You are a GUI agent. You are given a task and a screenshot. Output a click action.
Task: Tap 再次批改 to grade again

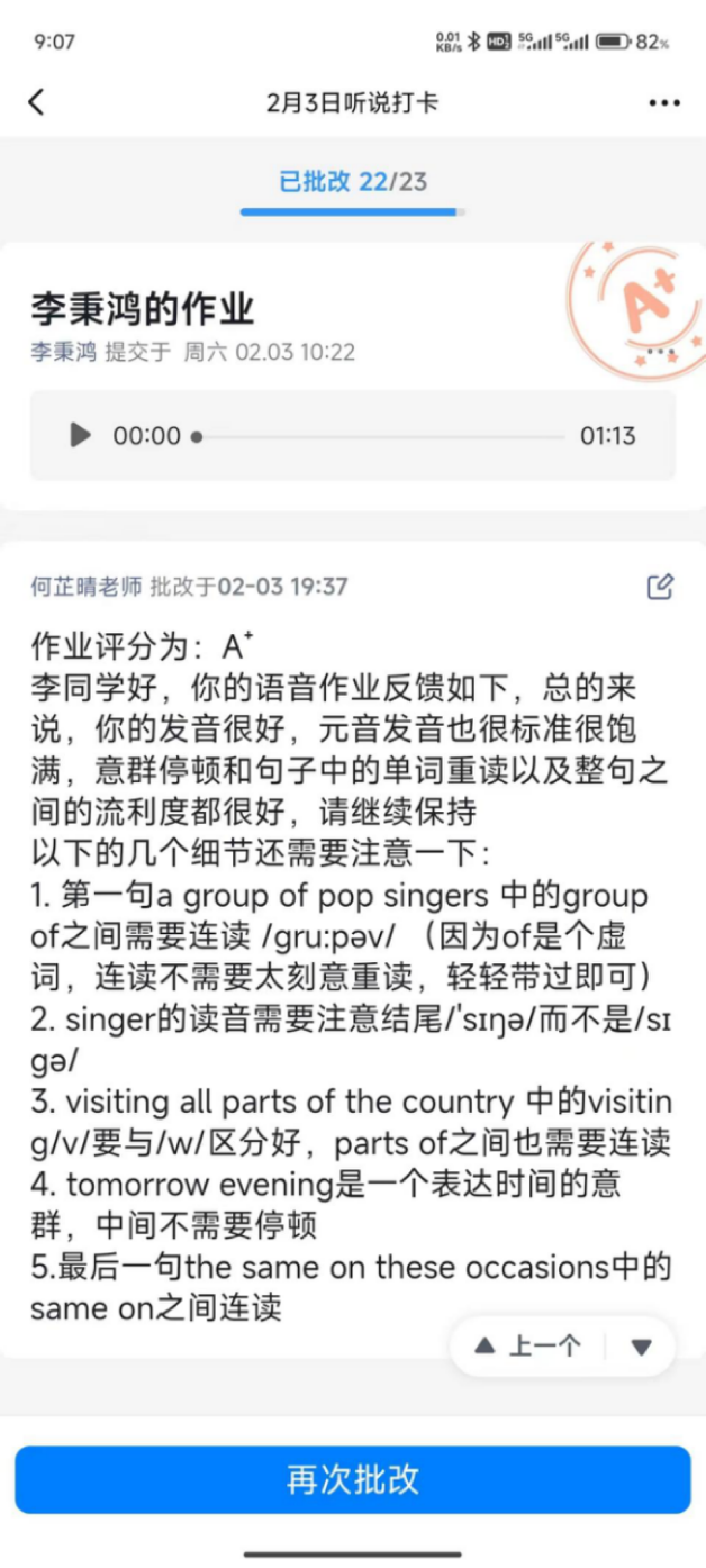[353, 1480]
